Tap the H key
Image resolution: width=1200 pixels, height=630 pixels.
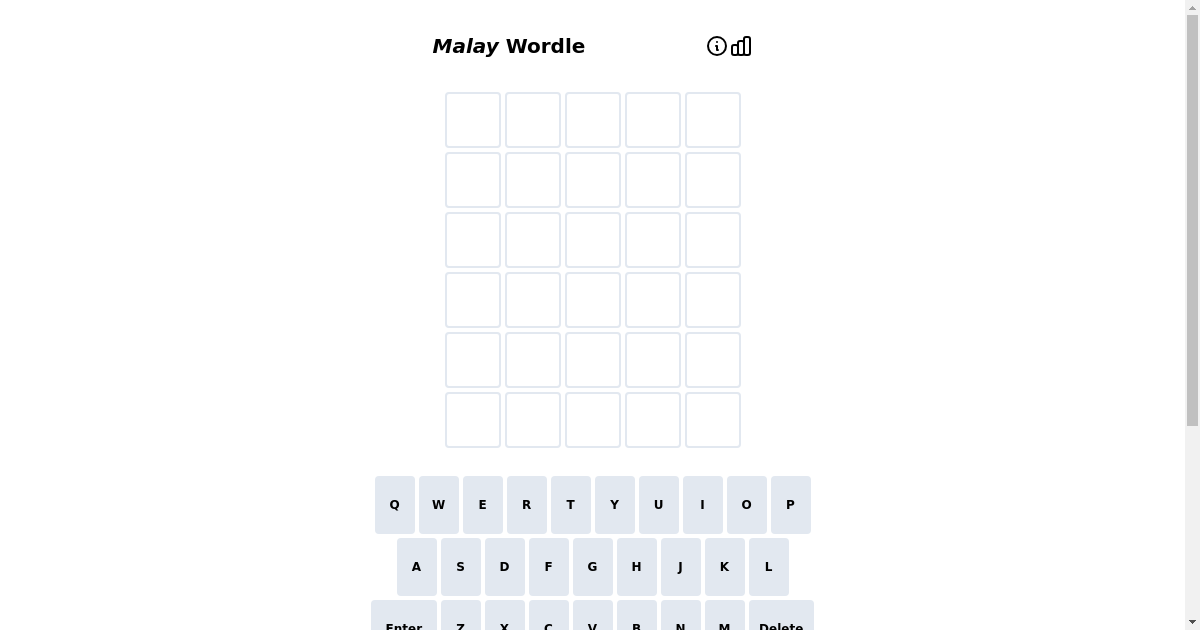point(637,567)
